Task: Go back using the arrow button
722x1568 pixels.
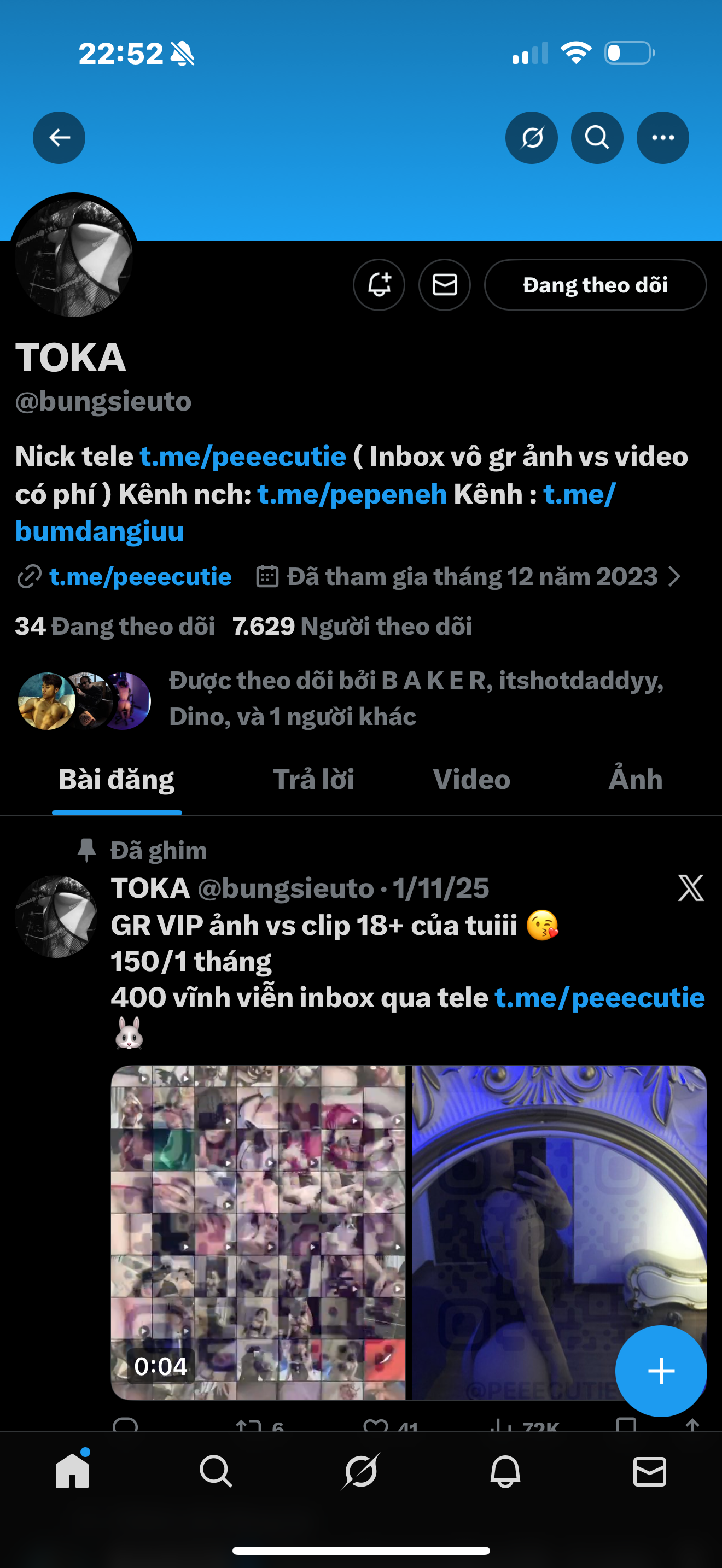Action: tap(59, 138)
